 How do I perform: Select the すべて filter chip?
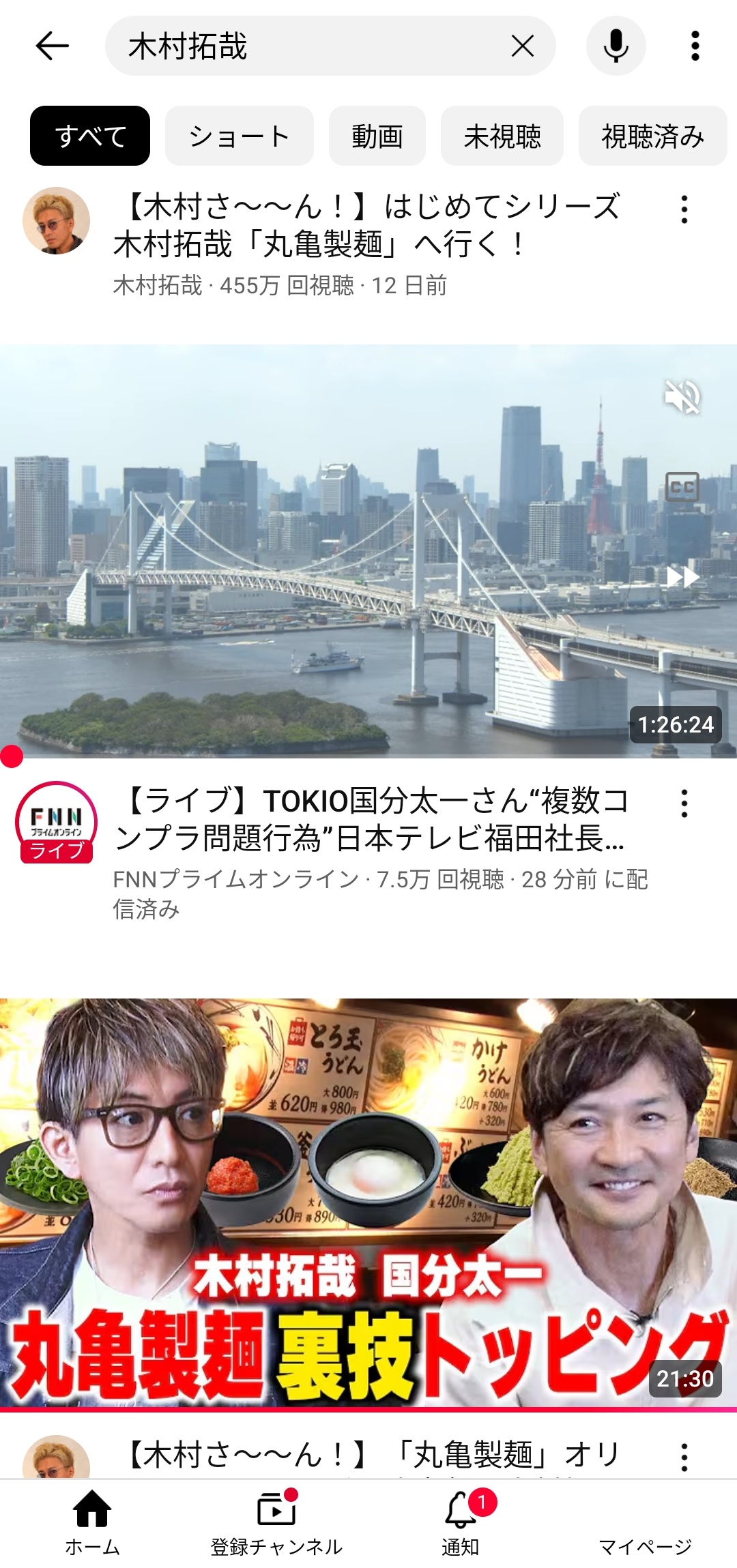click(90, 136)
